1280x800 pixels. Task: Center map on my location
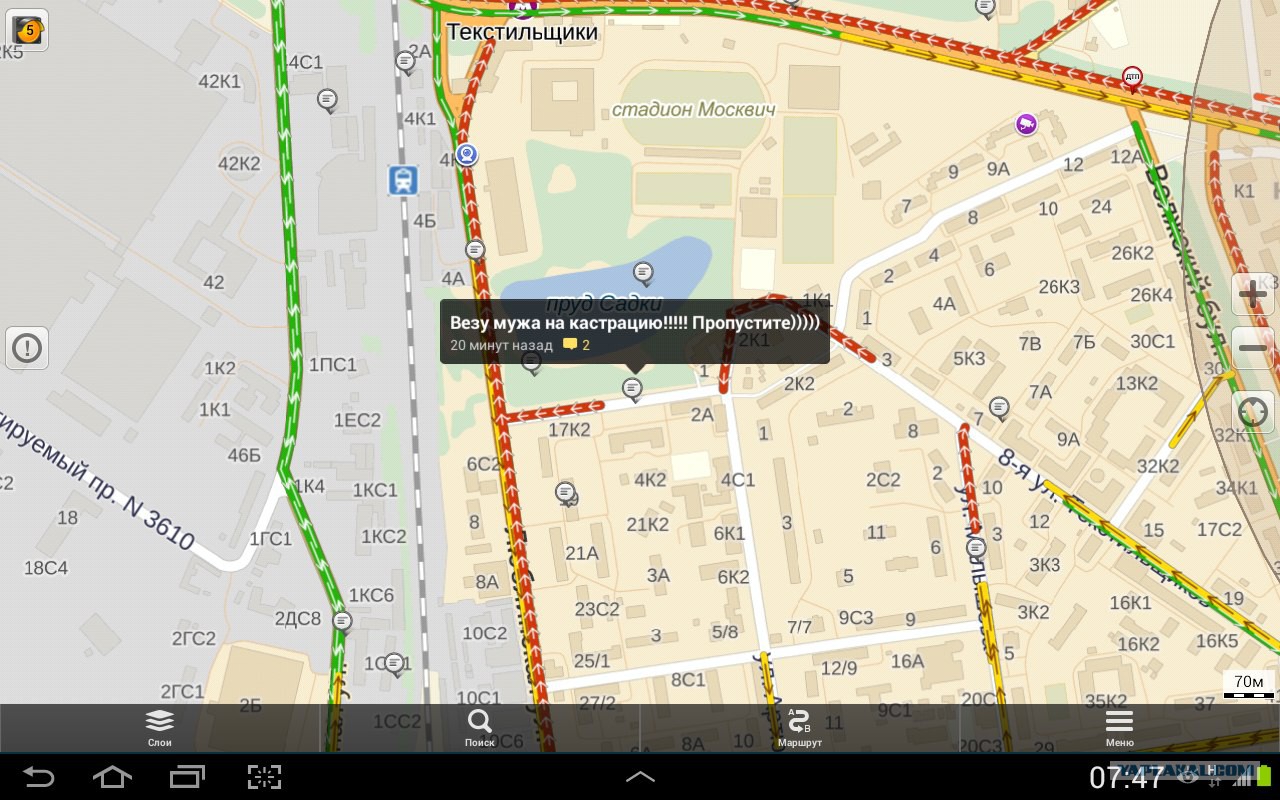pyautogui.click(x=1253, y=411)
